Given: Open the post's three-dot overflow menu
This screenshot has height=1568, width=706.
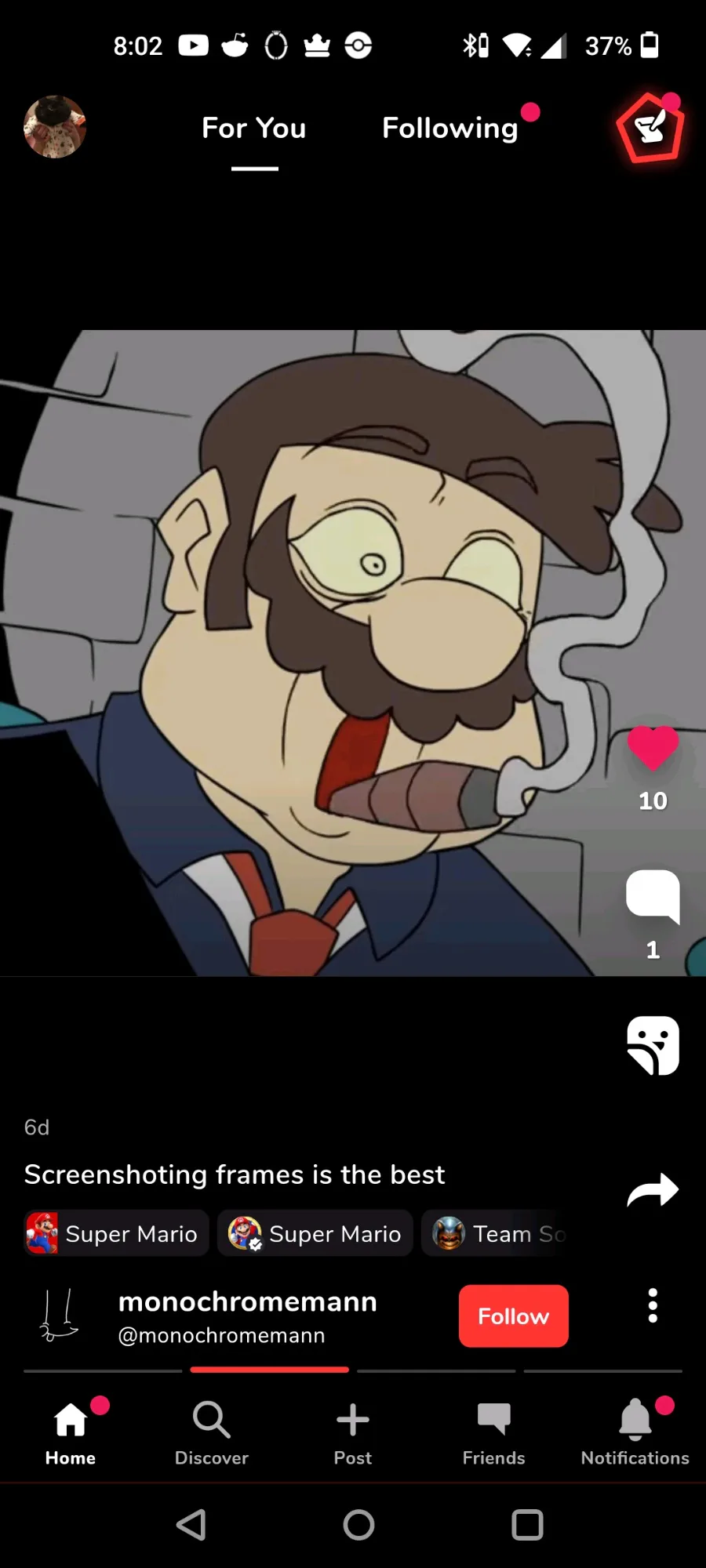Looking at the screenshot, I should pos(653,1306).
